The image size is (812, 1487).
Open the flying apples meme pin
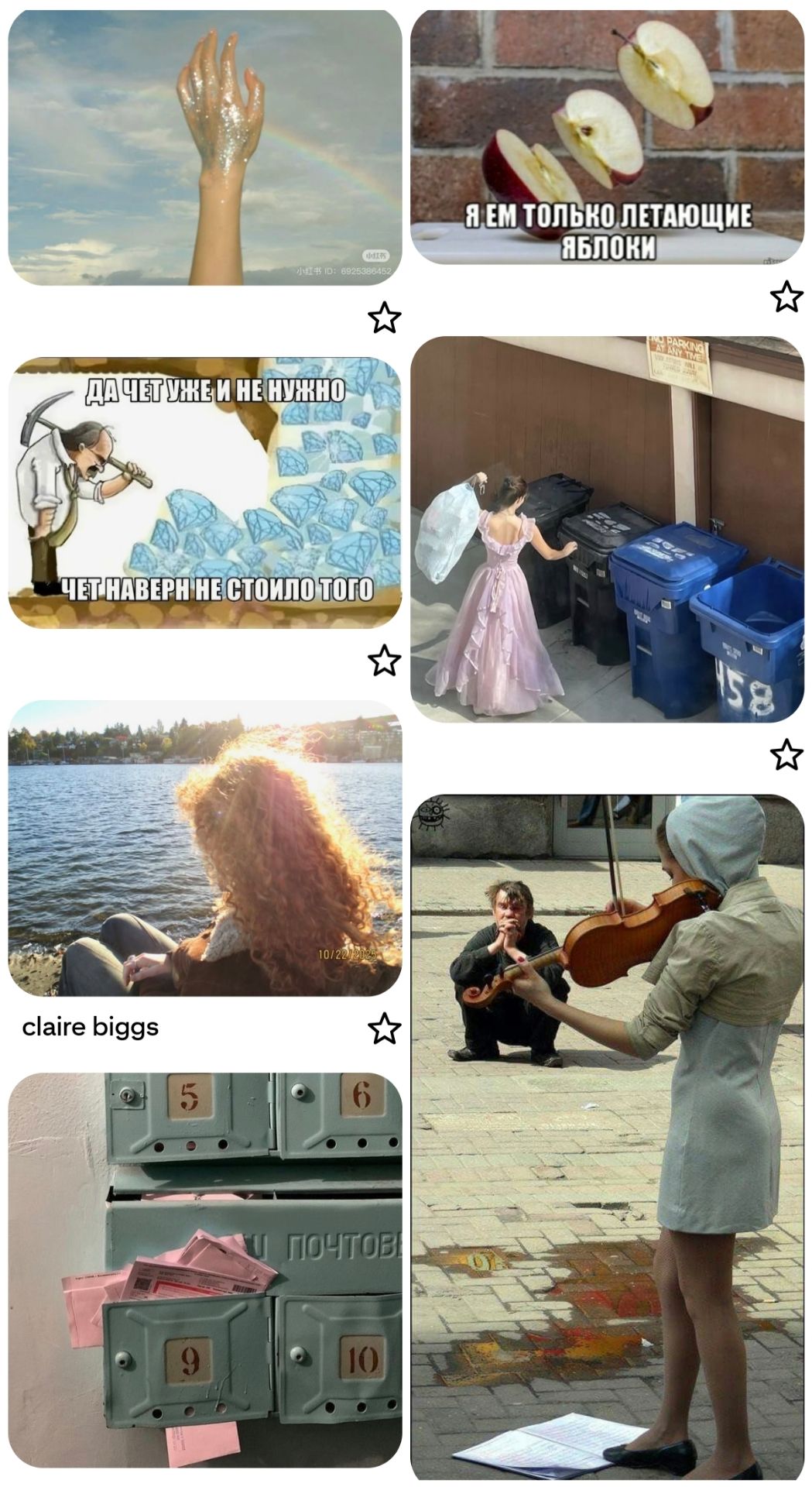click(607, 137)
